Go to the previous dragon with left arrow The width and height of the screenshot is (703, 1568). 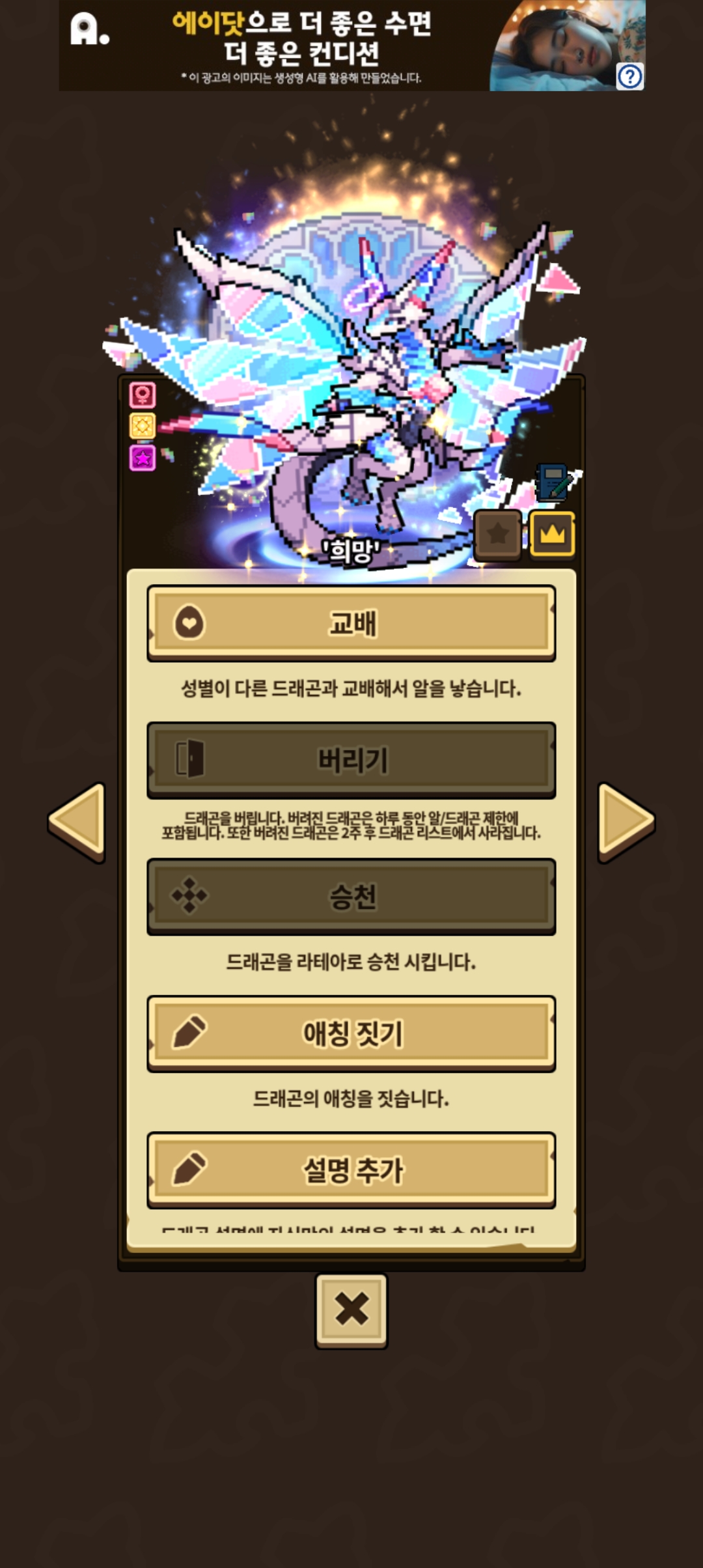pyautogui.click(x=77, y=822)
